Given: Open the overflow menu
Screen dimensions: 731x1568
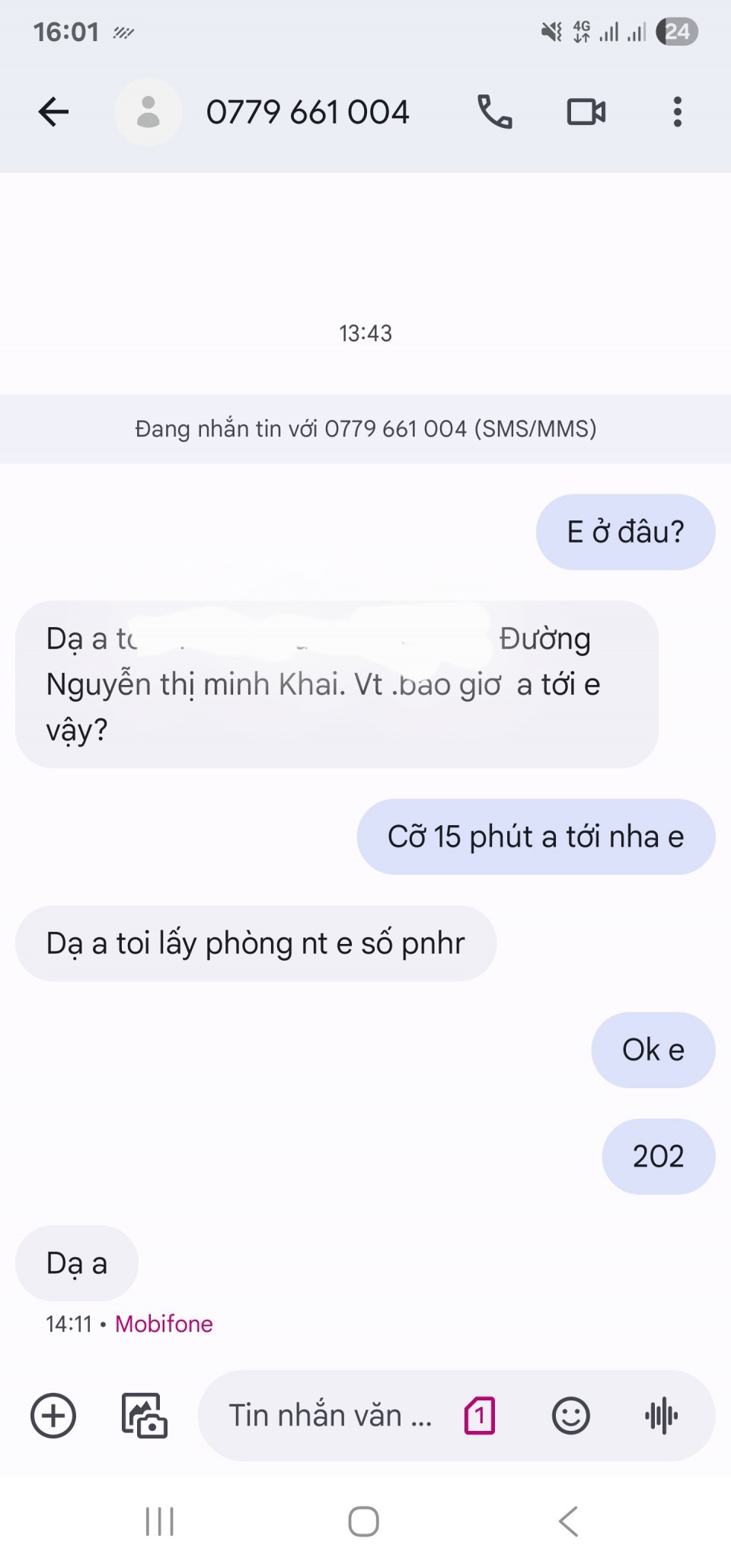Looking at the screenshot, I should tap(677, 112).
